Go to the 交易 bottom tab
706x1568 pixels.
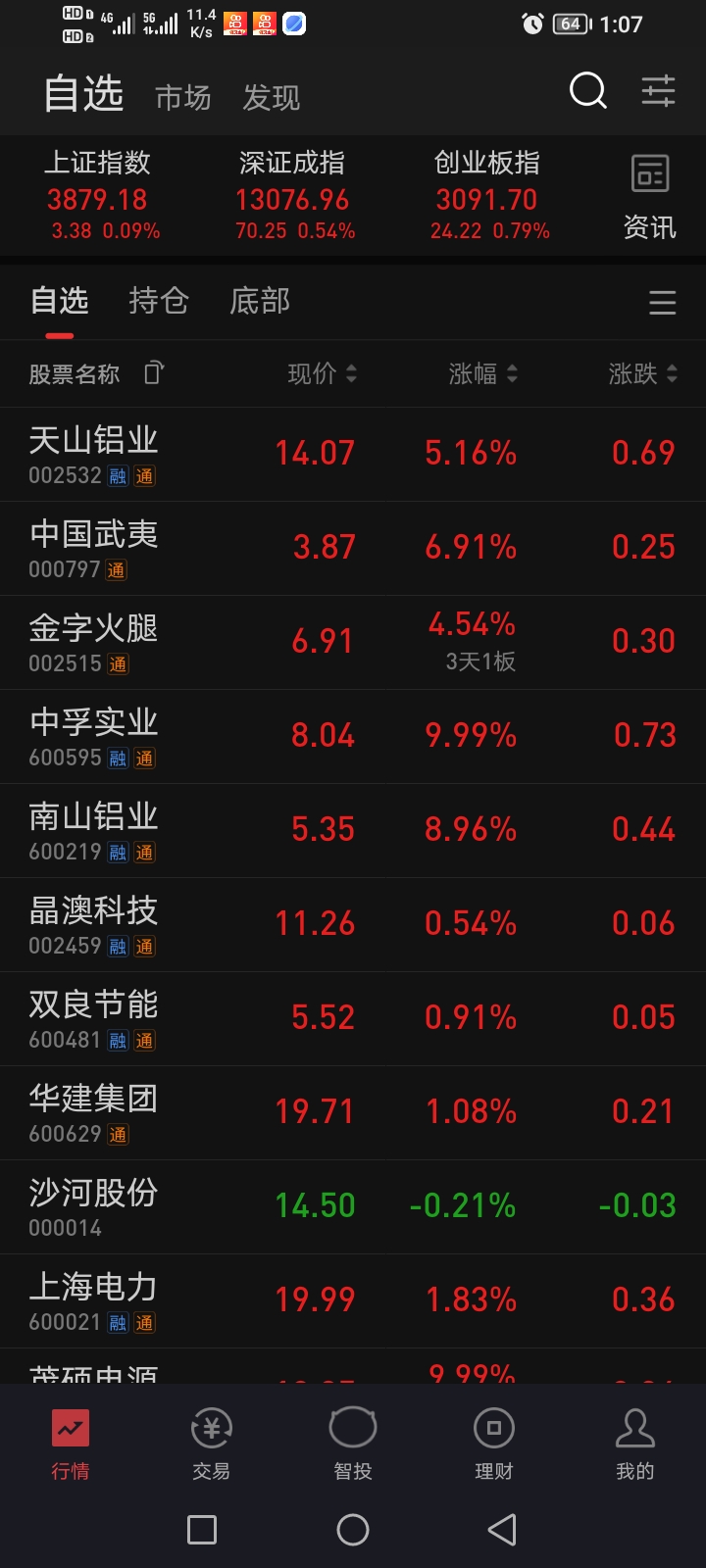(x=212, y=1443)
